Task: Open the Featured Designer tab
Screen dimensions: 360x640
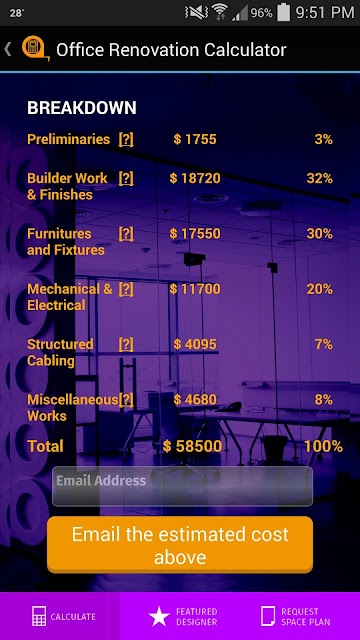Action: point(180,616)
